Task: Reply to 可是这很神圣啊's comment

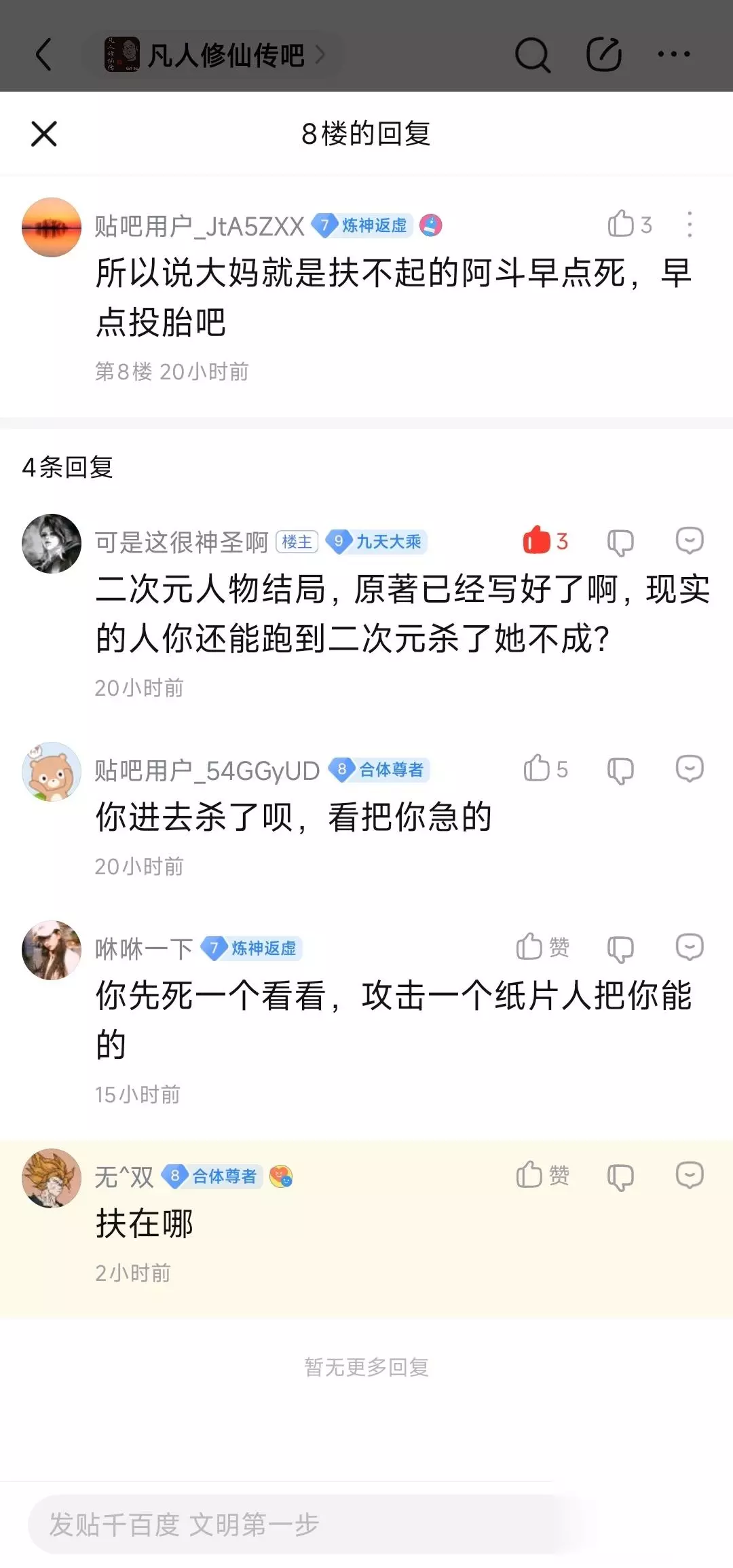Action: (x=690, y=541)
